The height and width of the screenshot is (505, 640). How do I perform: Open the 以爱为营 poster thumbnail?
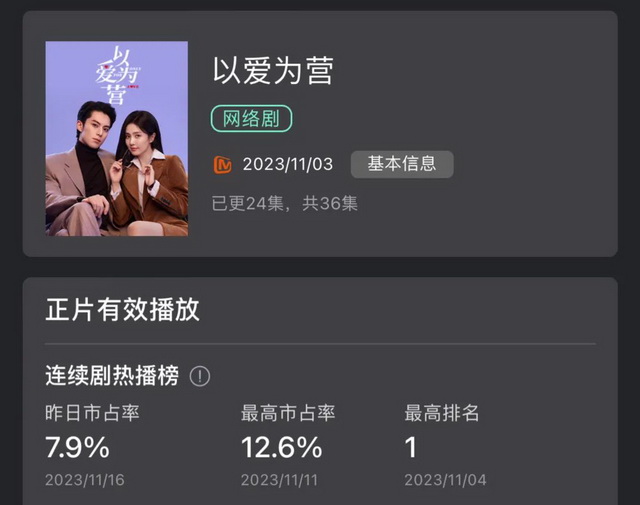click(116, 138)
